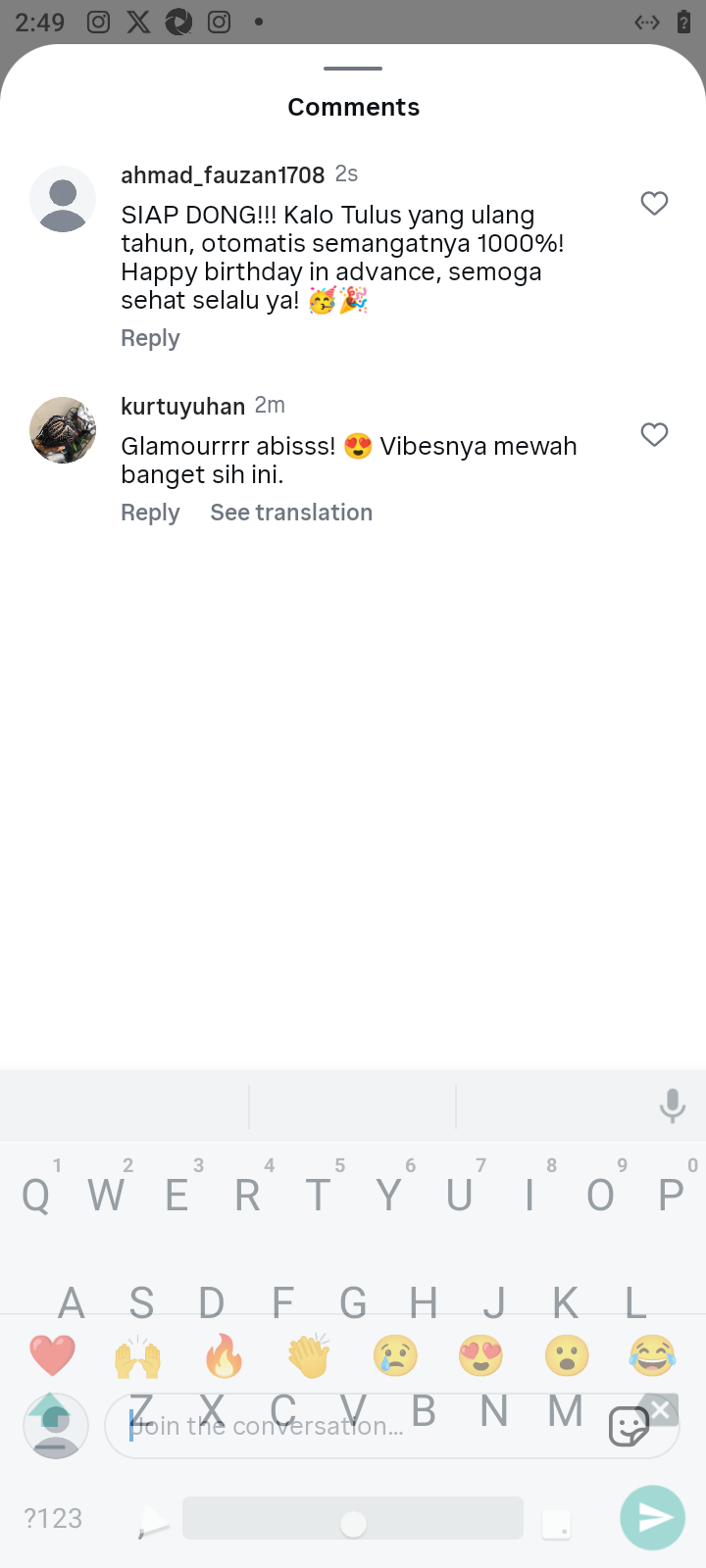
Task: Insert the fire emoji
Action: pos(224,1356)
